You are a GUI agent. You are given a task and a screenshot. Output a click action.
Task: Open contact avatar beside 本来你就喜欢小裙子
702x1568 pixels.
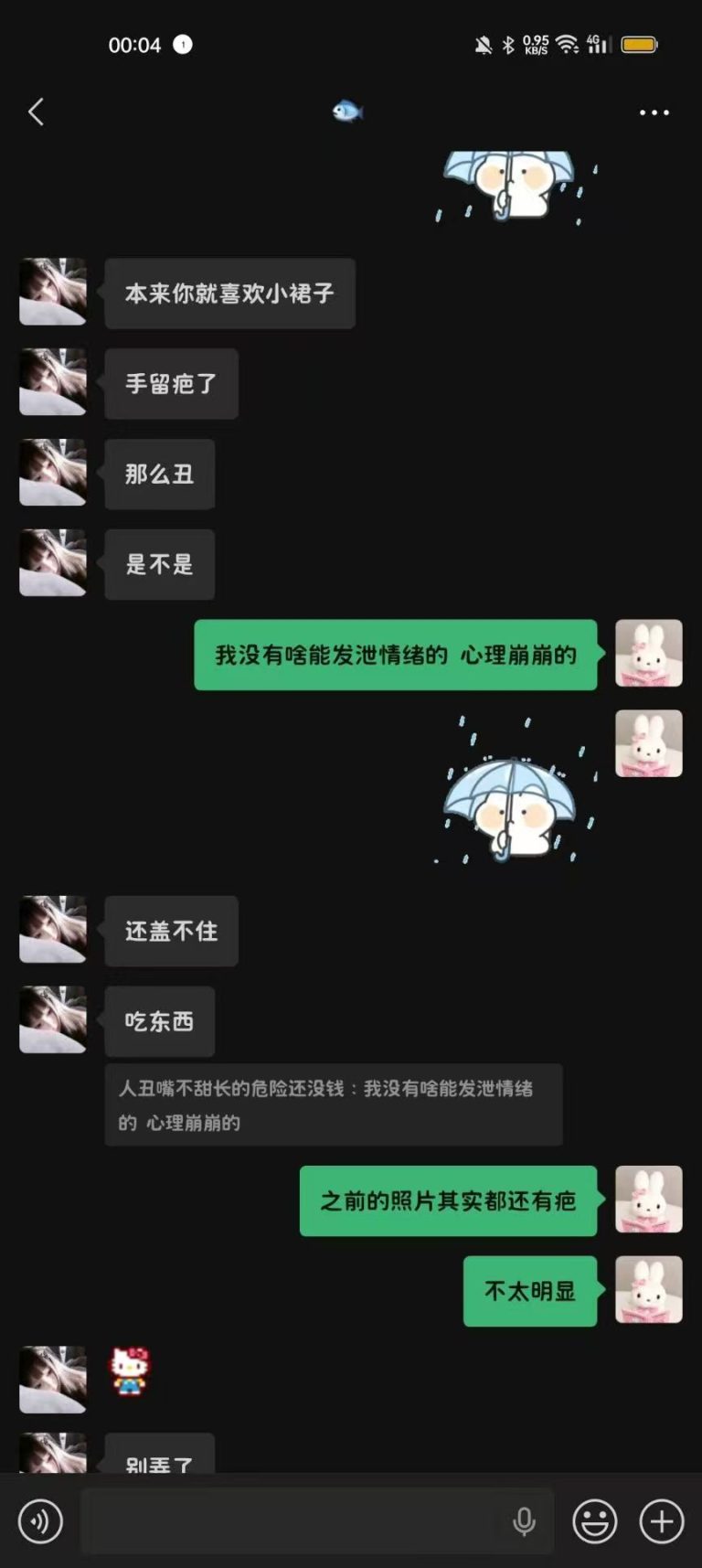click(x=53, y=293)
